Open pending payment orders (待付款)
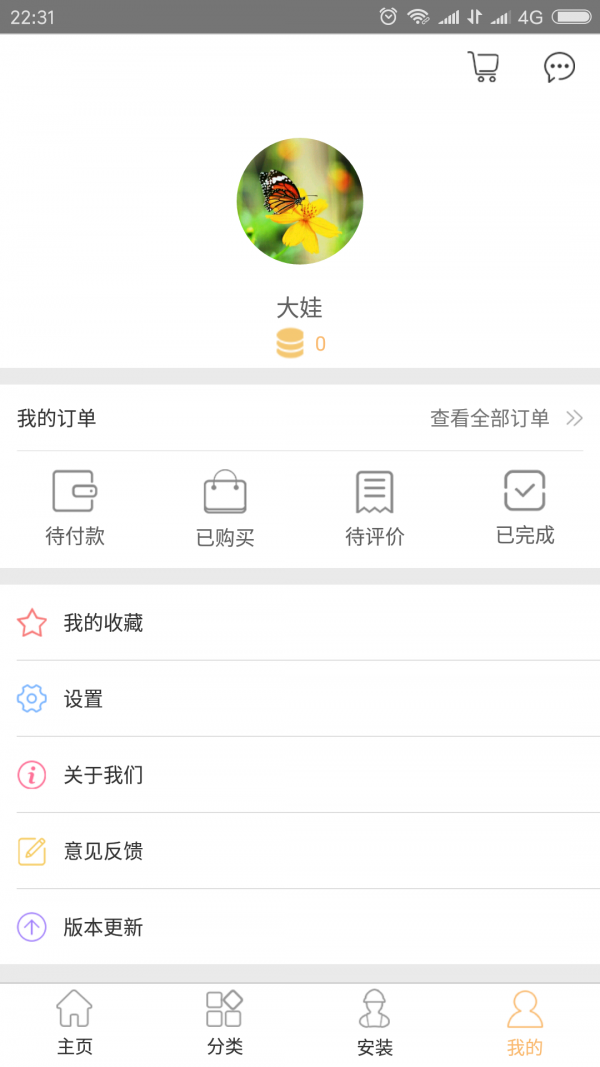The height and width of the screenshot is (1067, 600). pos(75,508)
